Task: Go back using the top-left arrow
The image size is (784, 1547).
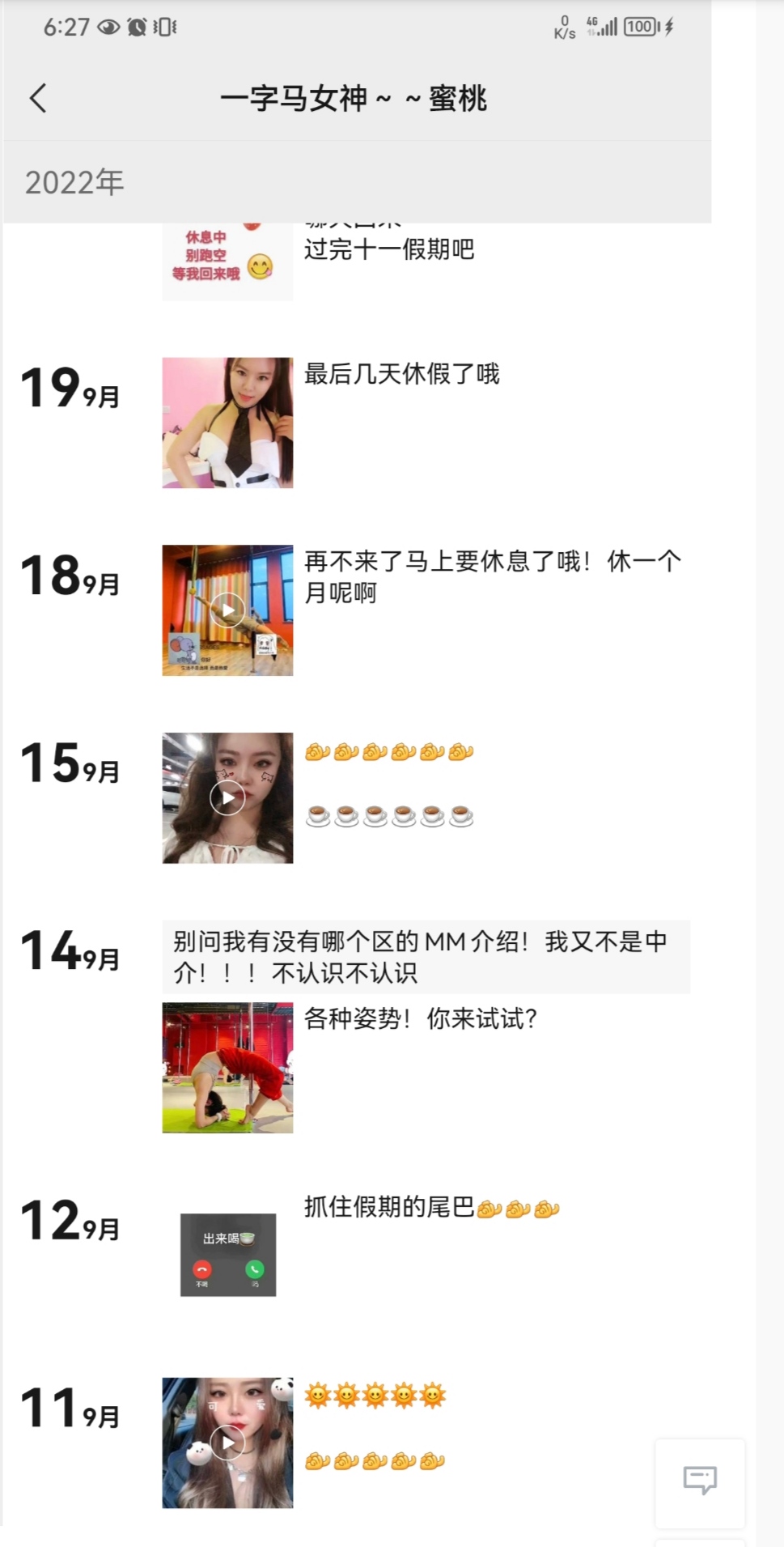Action: (x=38, y=99)
